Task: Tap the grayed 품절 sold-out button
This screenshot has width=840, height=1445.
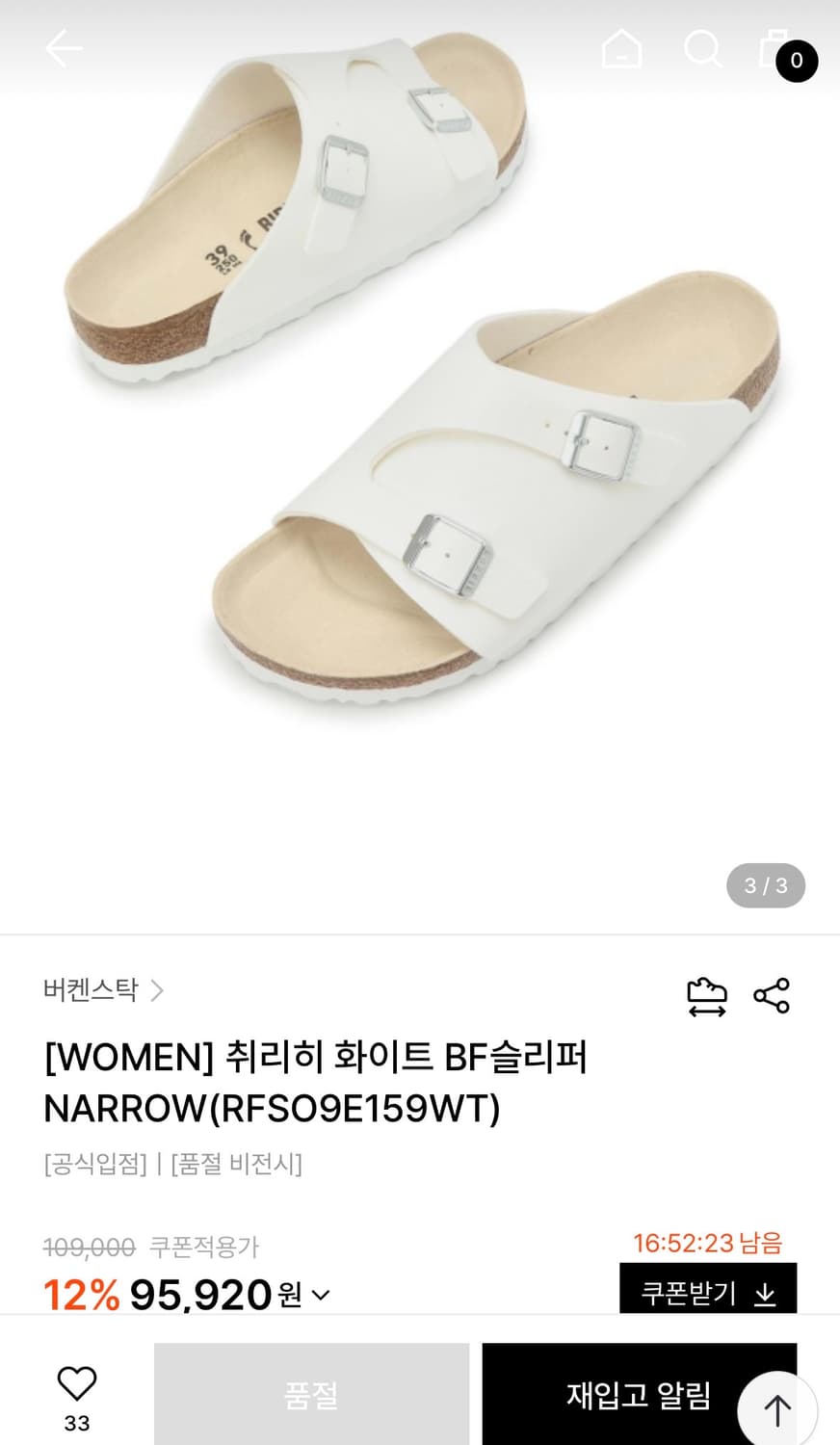Action: click(x=311, y=1394)
